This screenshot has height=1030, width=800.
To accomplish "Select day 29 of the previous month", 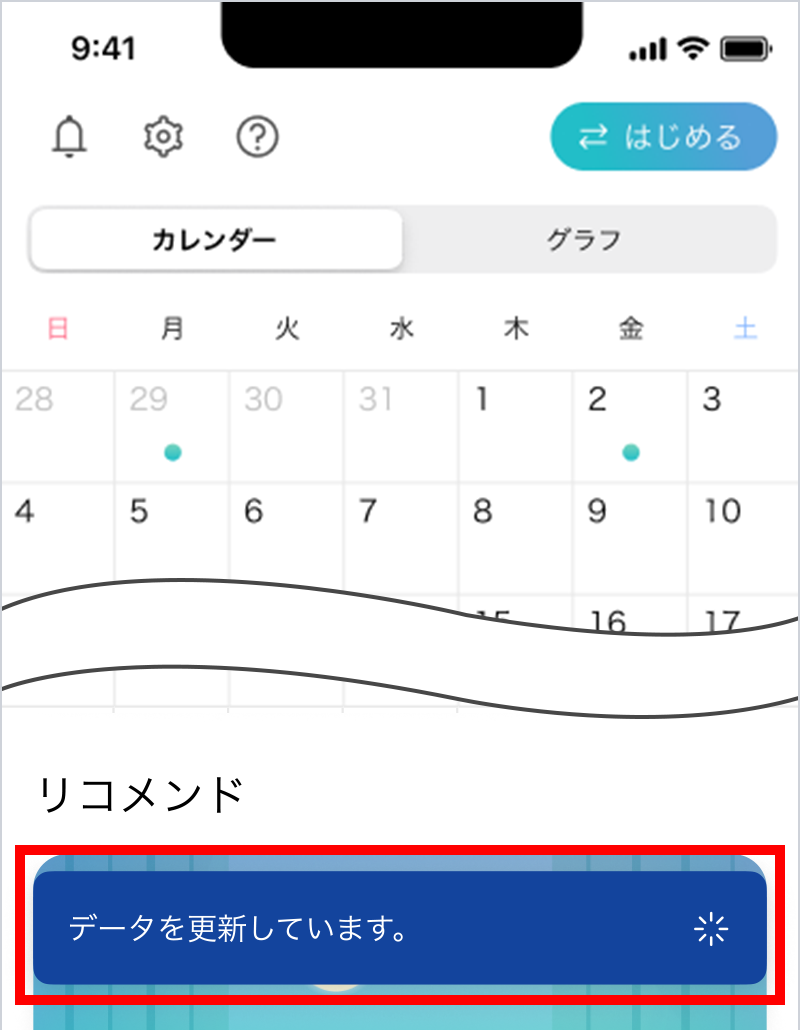I will pyautogui.click(x=171, y=427).
